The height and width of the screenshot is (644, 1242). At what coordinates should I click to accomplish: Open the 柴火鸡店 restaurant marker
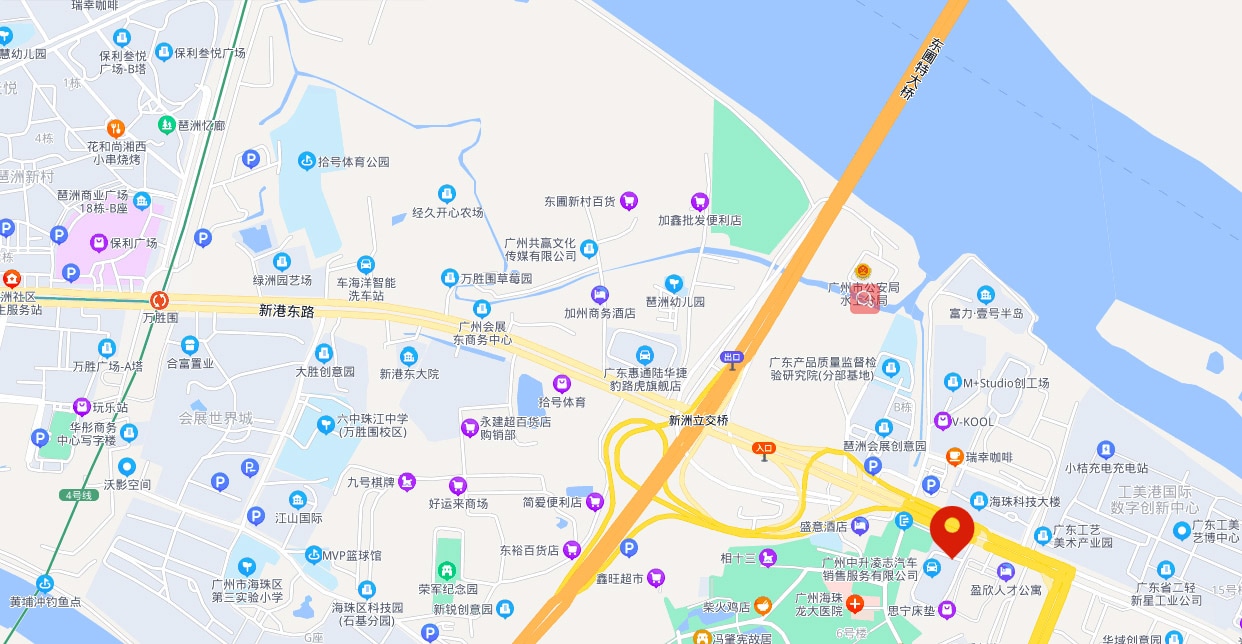[762, 606]
